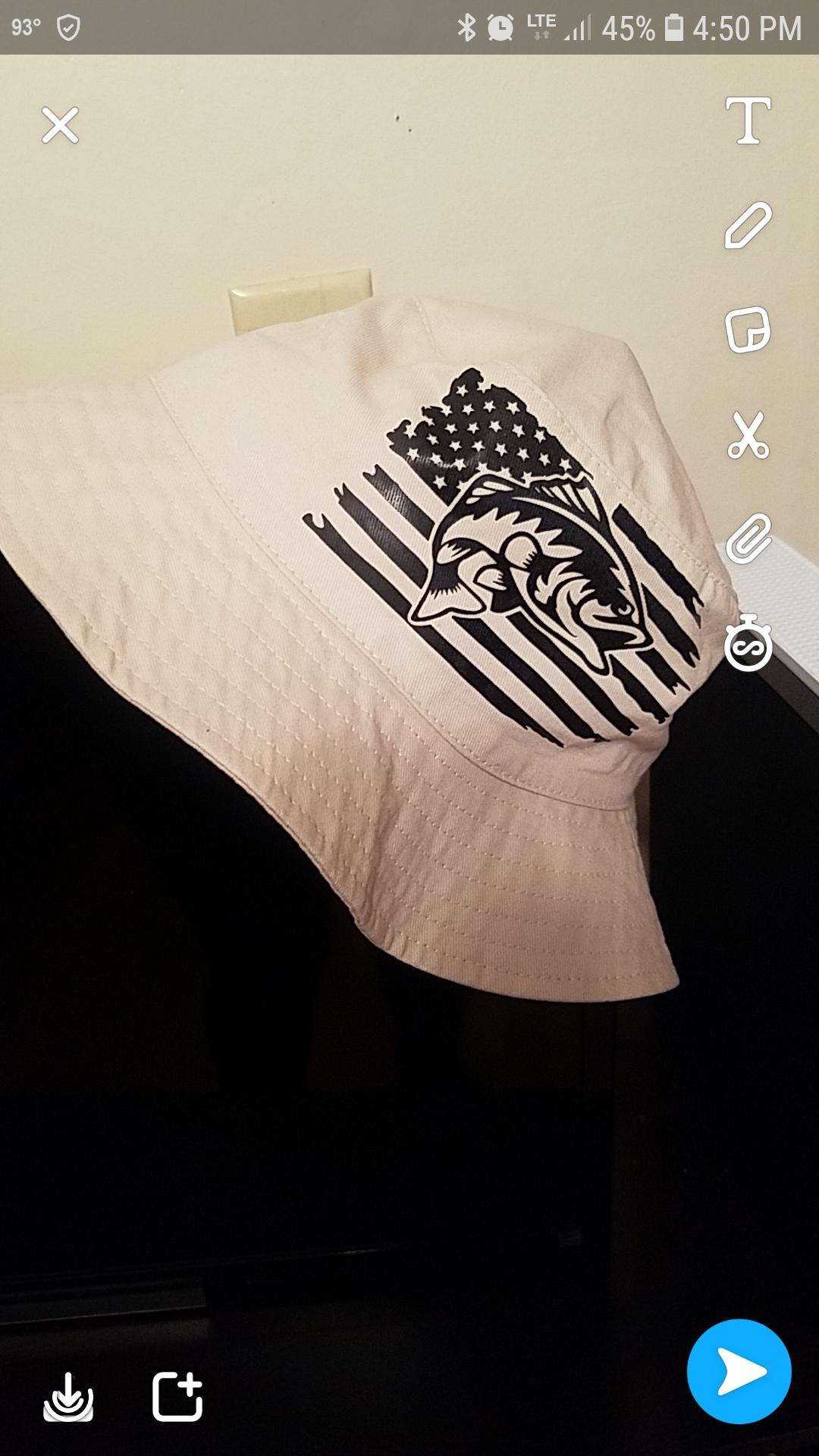Set the snap timer duration

748,644
